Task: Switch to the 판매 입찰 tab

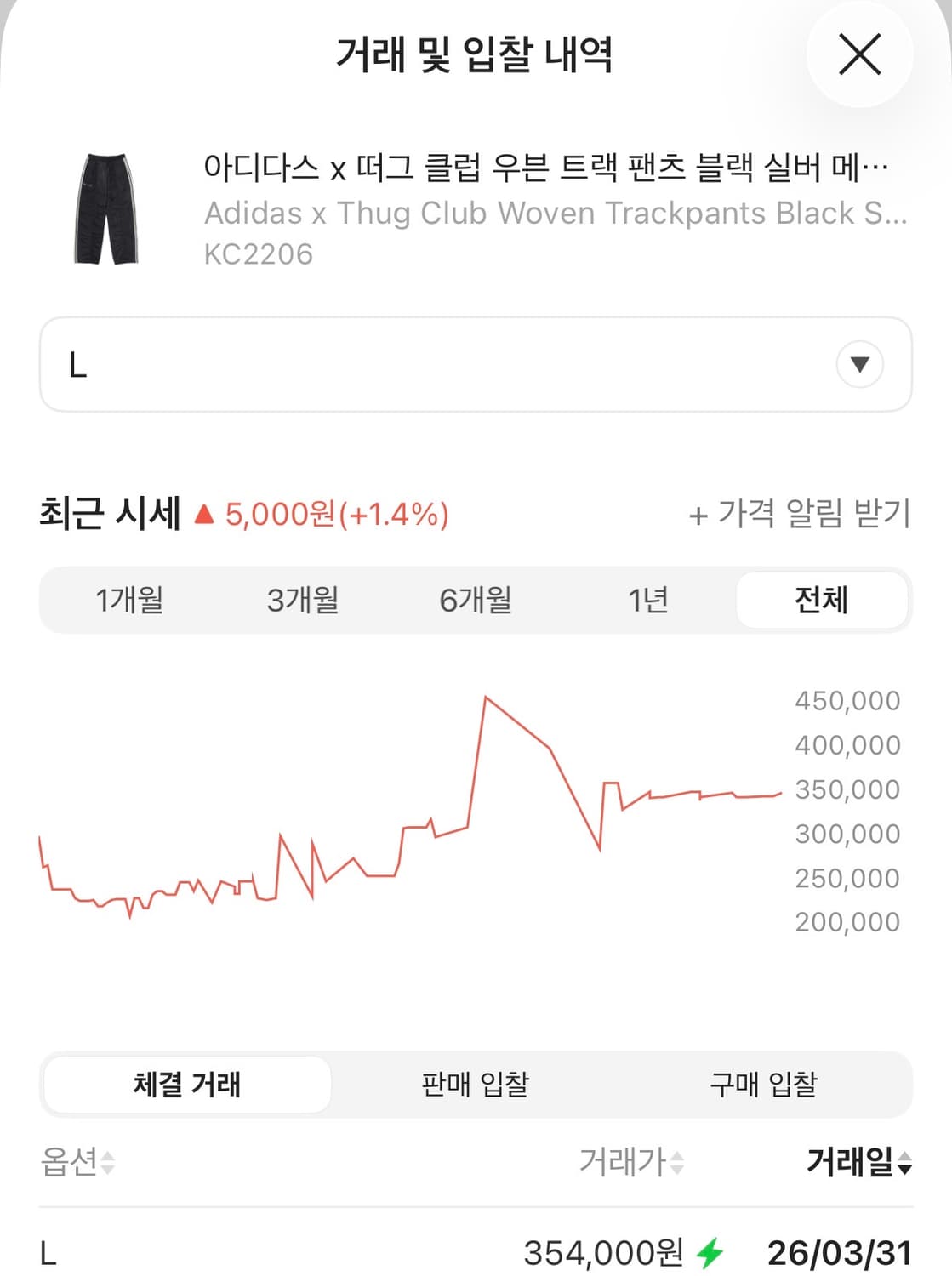Action: click(473, 1084)
